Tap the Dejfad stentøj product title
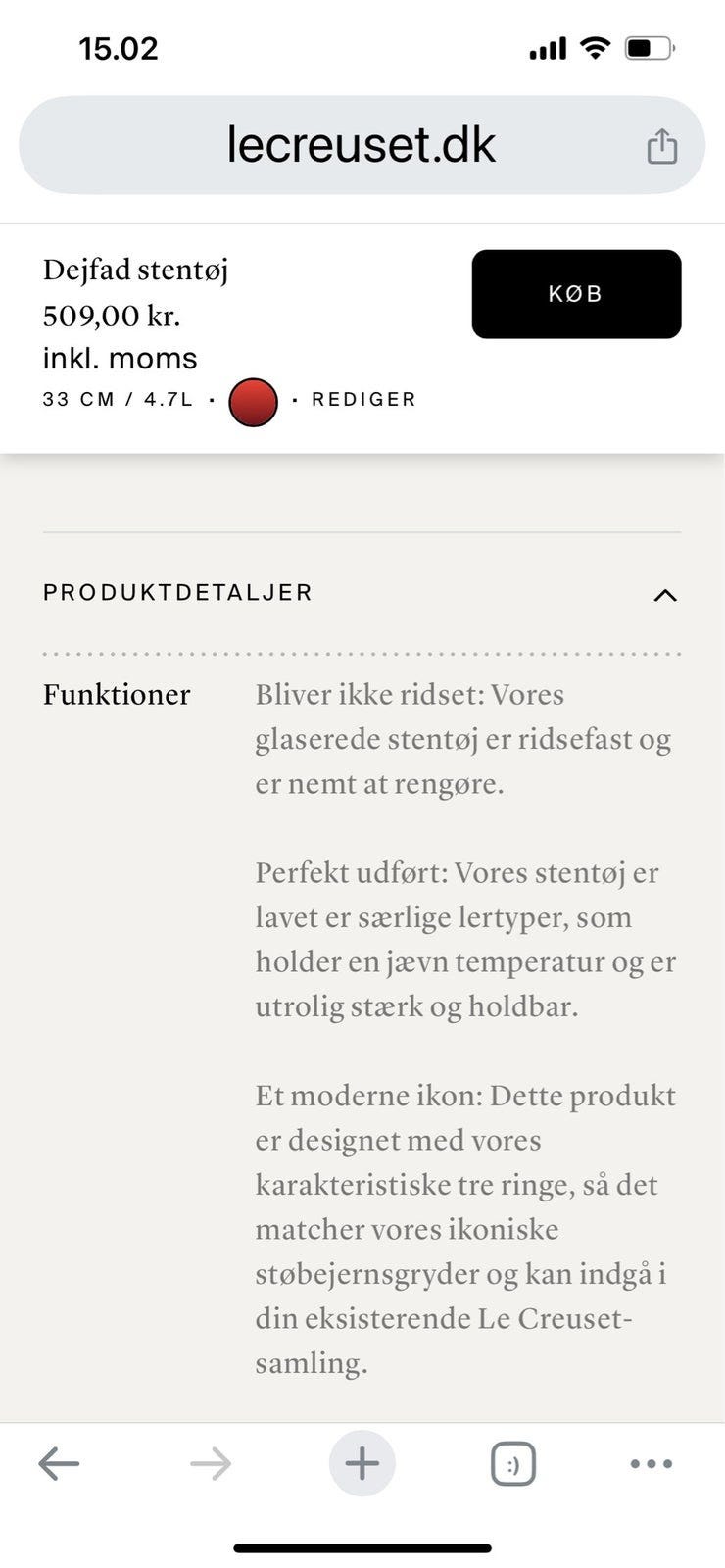The height and width of the screenshot is (1568, 725). coord(136,269)
